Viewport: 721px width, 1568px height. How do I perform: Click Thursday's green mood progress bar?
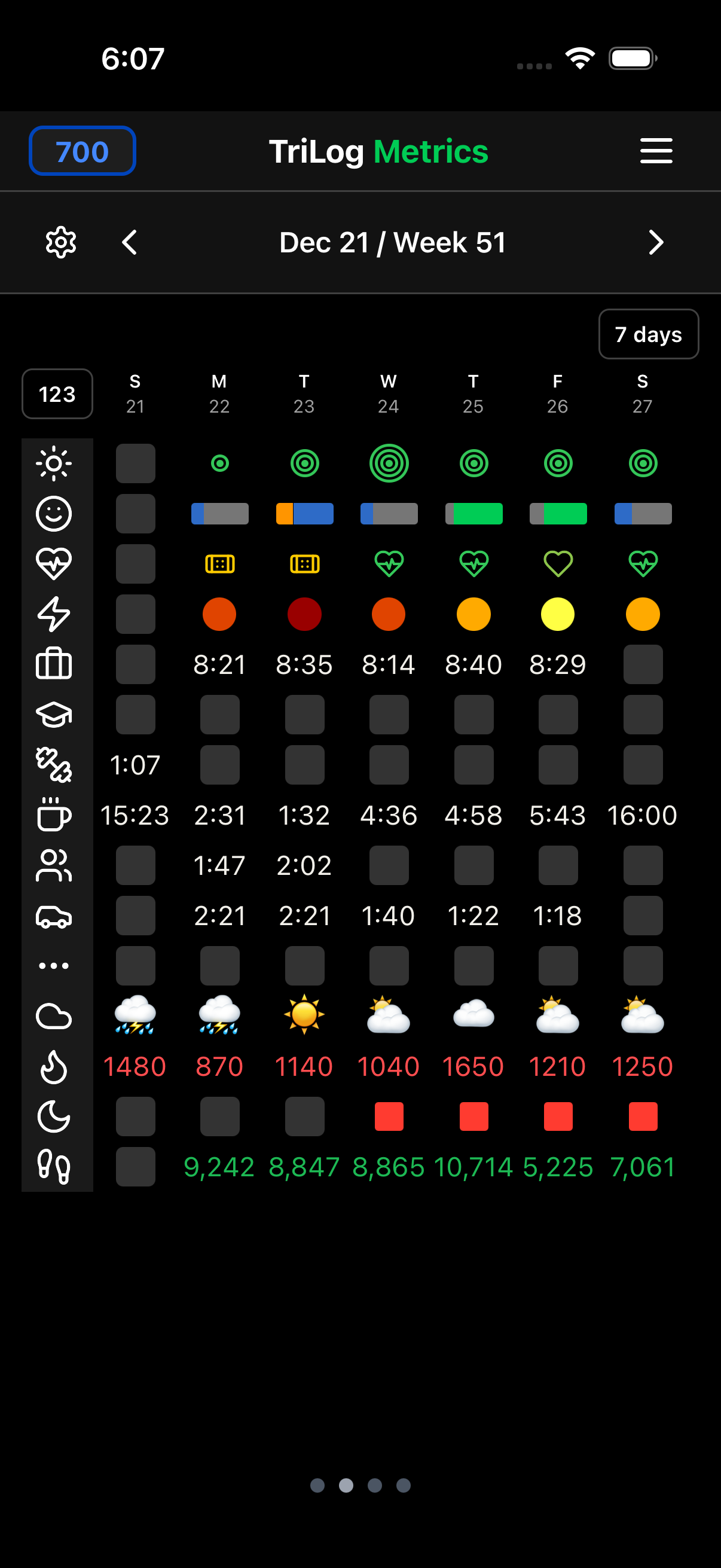pos(473,513)
